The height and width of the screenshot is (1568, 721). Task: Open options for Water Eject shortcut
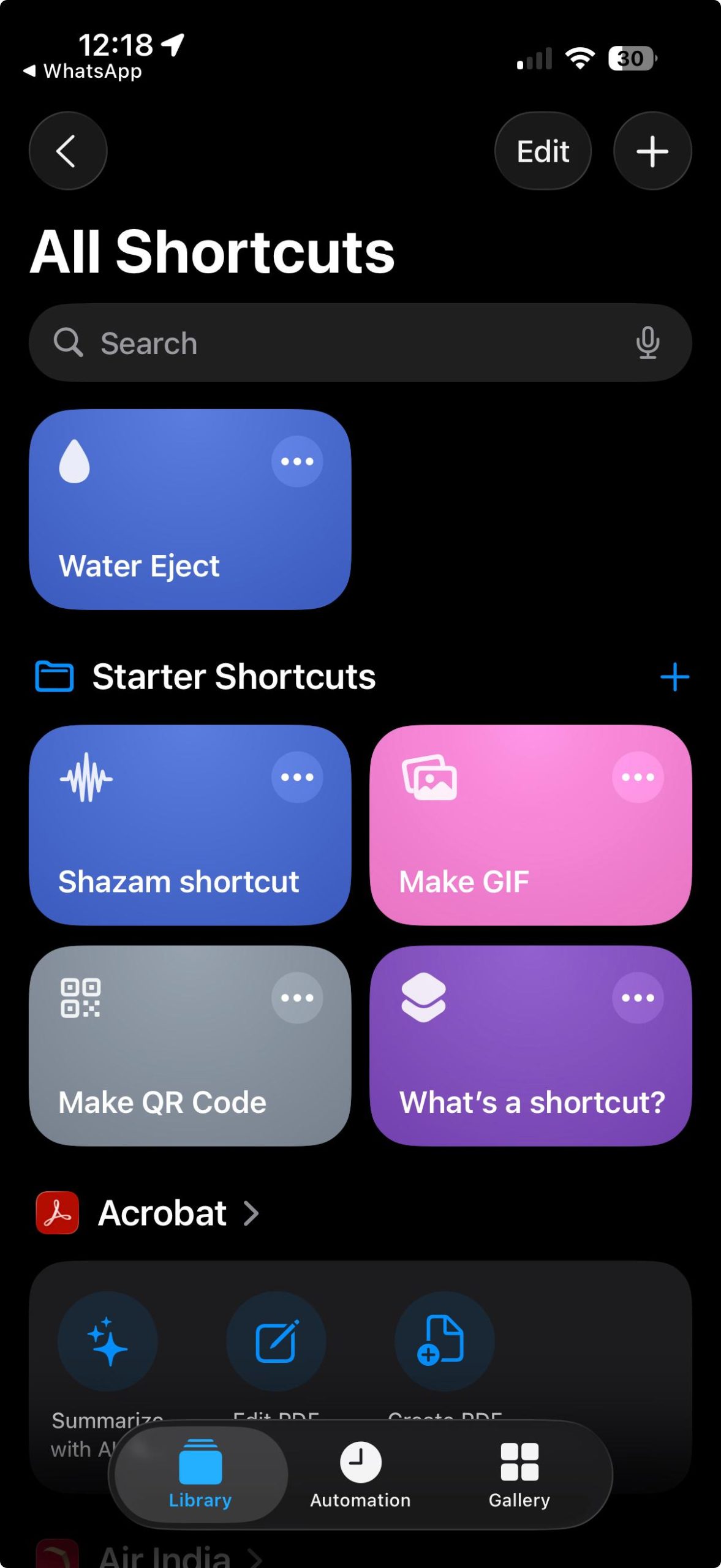tap(297, 461)
